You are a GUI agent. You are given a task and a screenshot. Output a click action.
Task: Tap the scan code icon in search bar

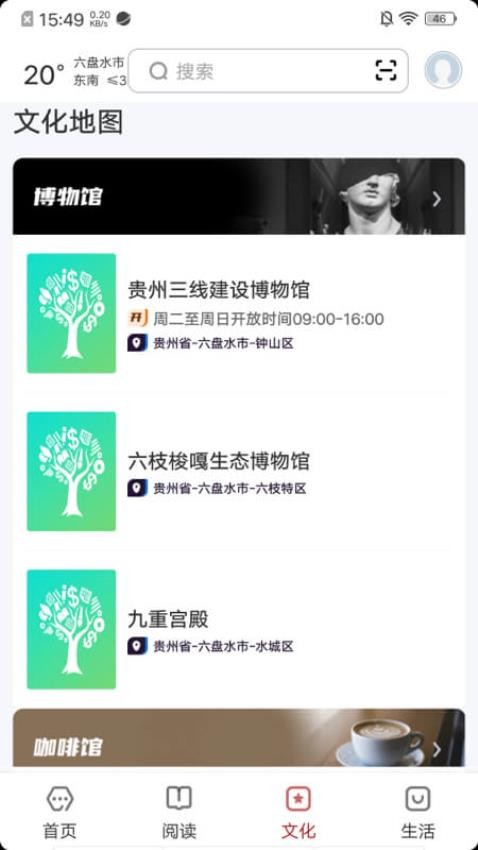coord(386,71)
